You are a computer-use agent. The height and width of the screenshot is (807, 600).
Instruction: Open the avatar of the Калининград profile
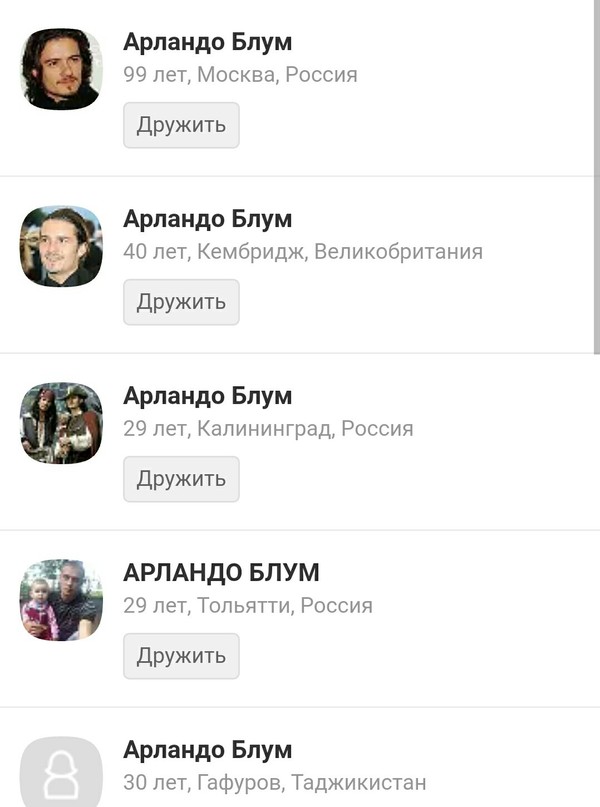[x=61, y=423]
